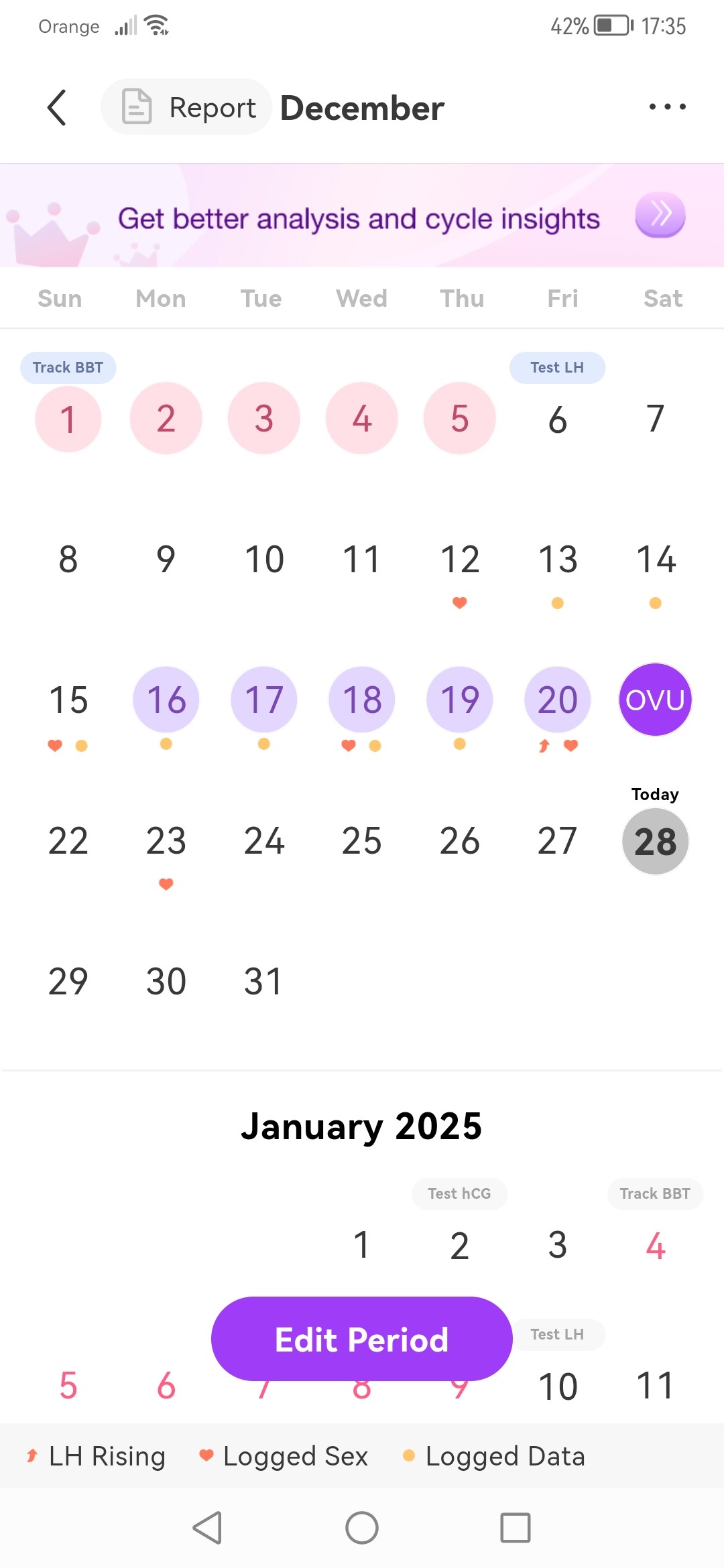Tap the Edit Period button
Viewport: 724px width, 1568px height.
[x=361, y=1339]
